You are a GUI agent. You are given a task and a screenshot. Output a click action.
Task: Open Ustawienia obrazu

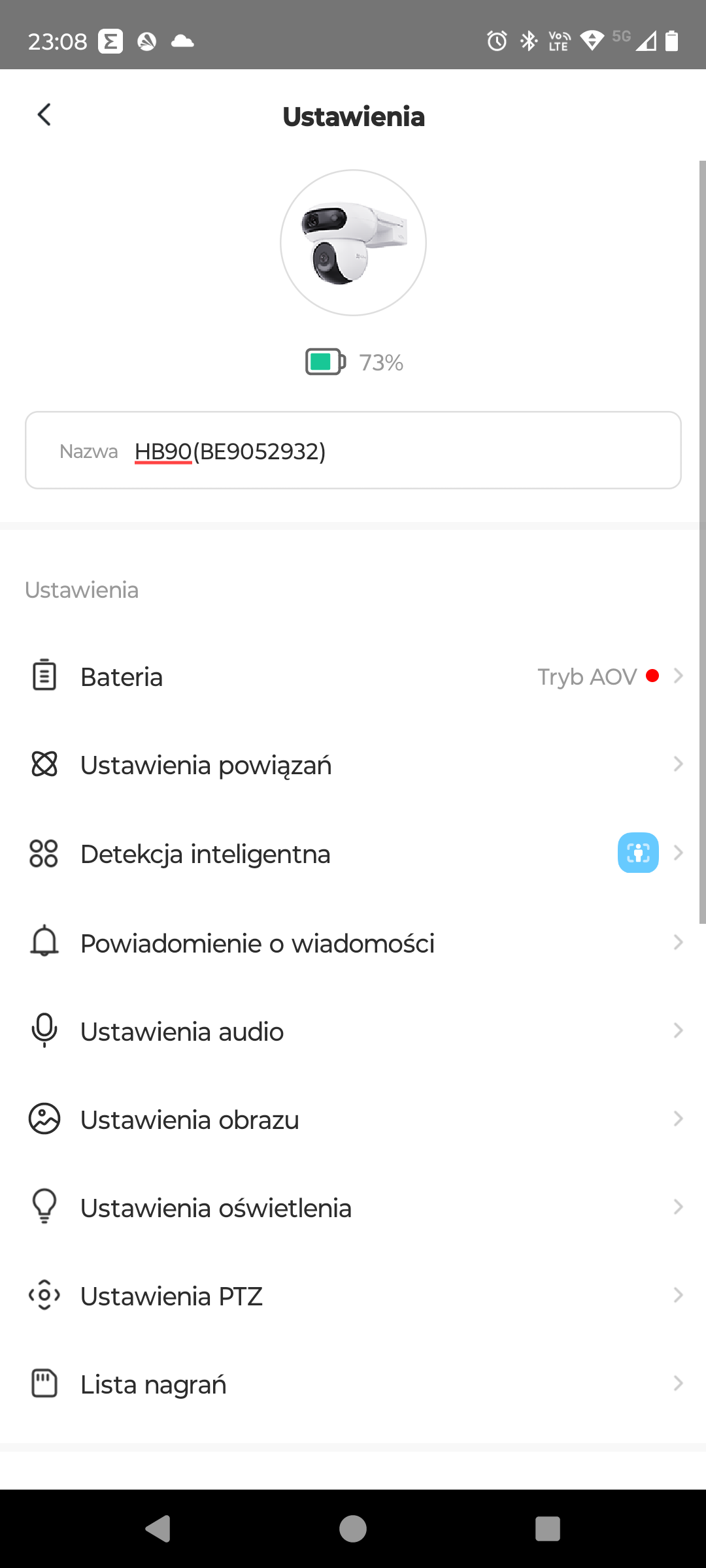point(353,1119)
